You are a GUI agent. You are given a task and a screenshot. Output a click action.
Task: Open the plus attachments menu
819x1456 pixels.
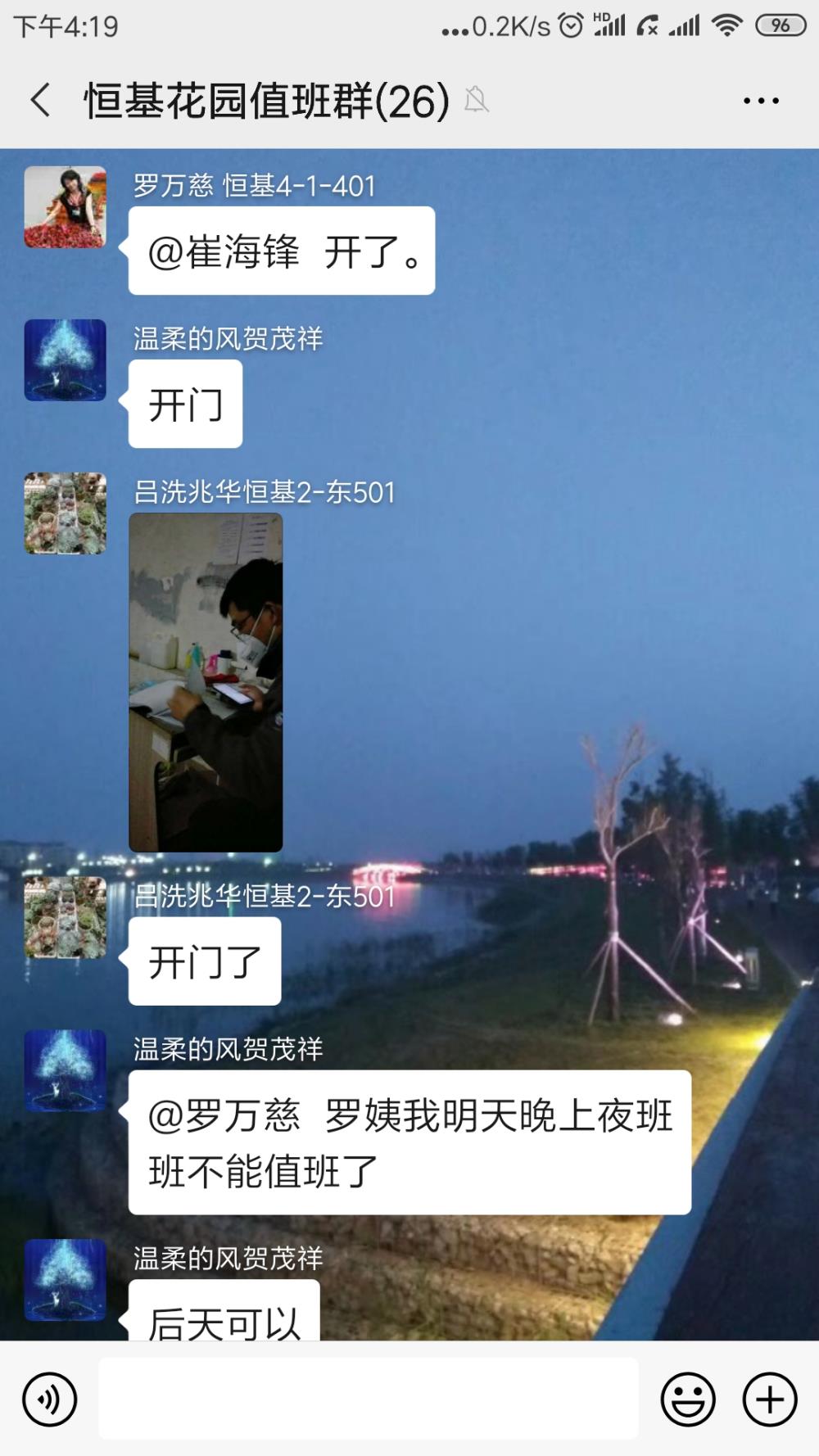[x=770, y=1399]
